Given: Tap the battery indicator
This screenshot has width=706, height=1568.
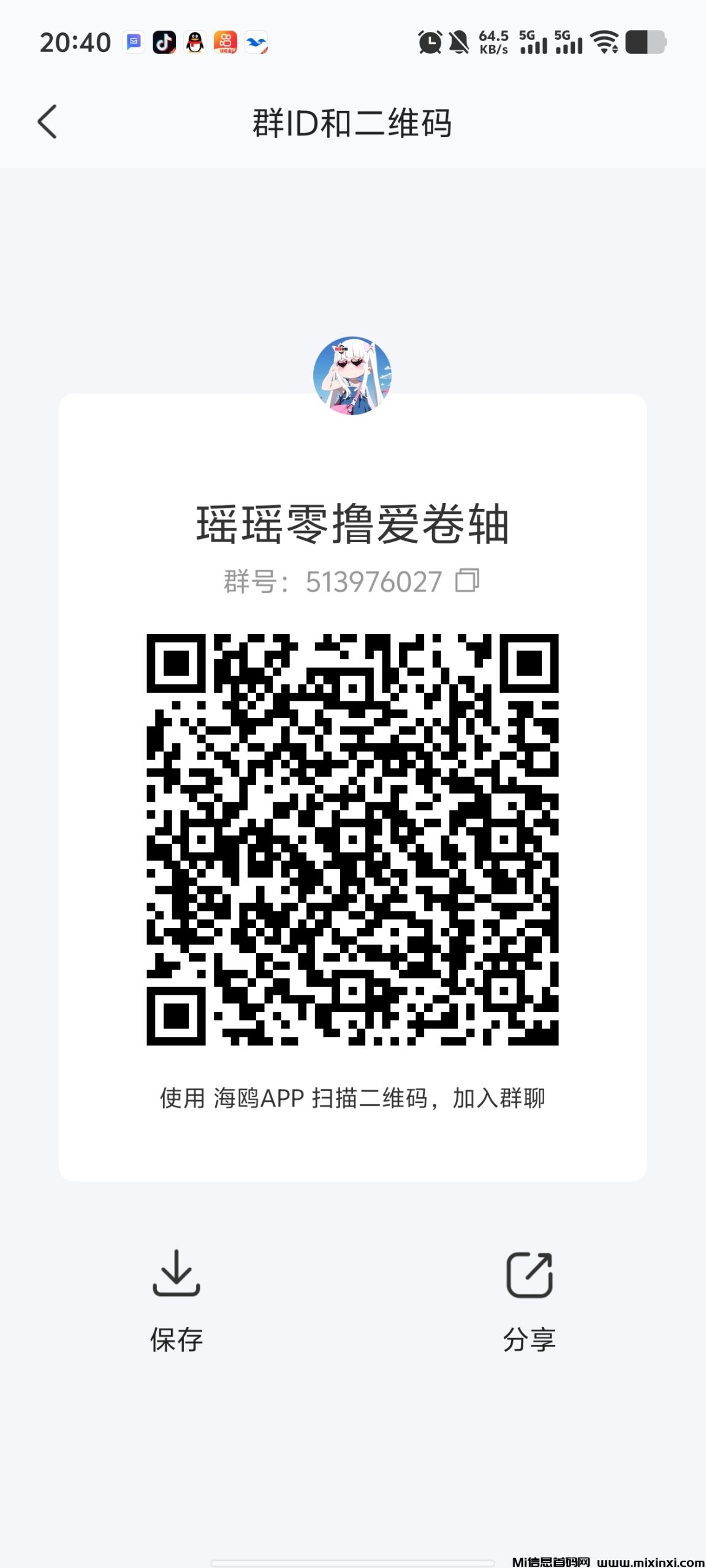Looking at the screenshot, I should coord(645,43).
